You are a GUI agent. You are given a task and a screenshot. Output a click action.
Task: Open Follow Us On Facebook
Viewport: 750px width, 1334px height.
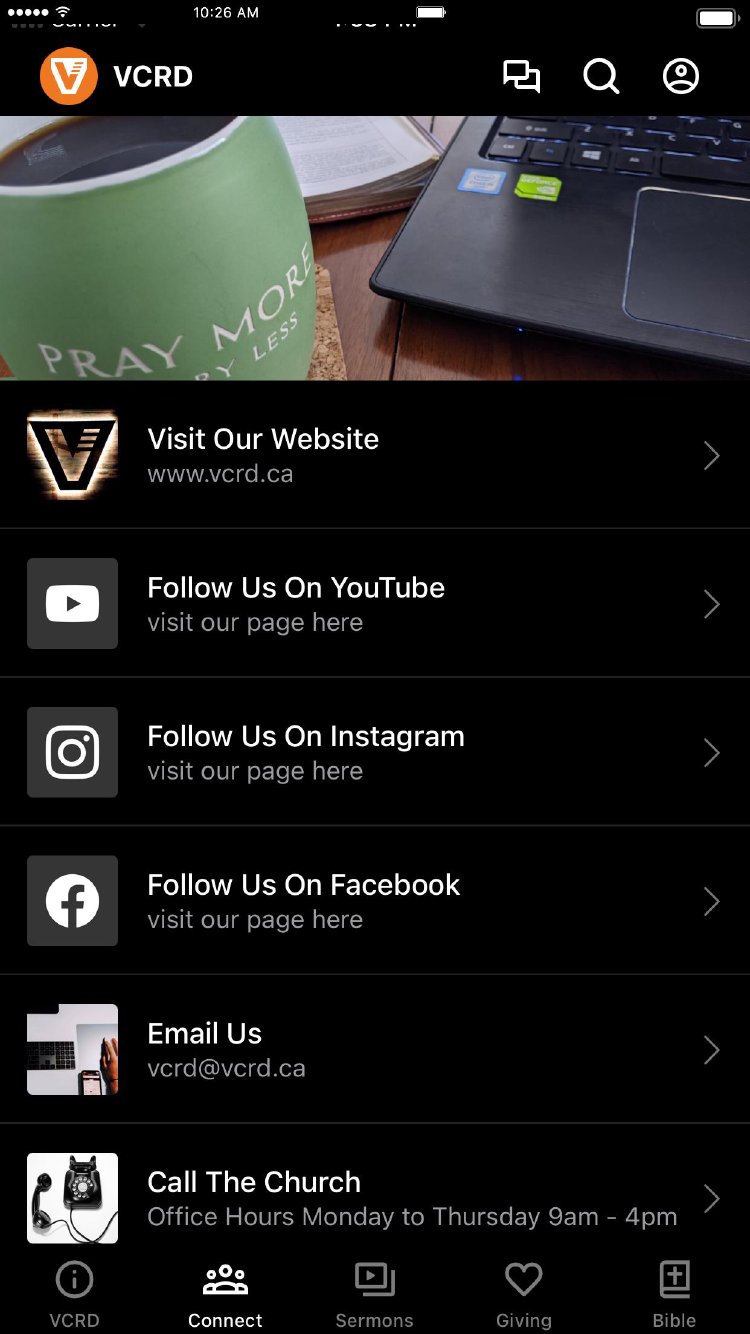(x=375, y=901)
